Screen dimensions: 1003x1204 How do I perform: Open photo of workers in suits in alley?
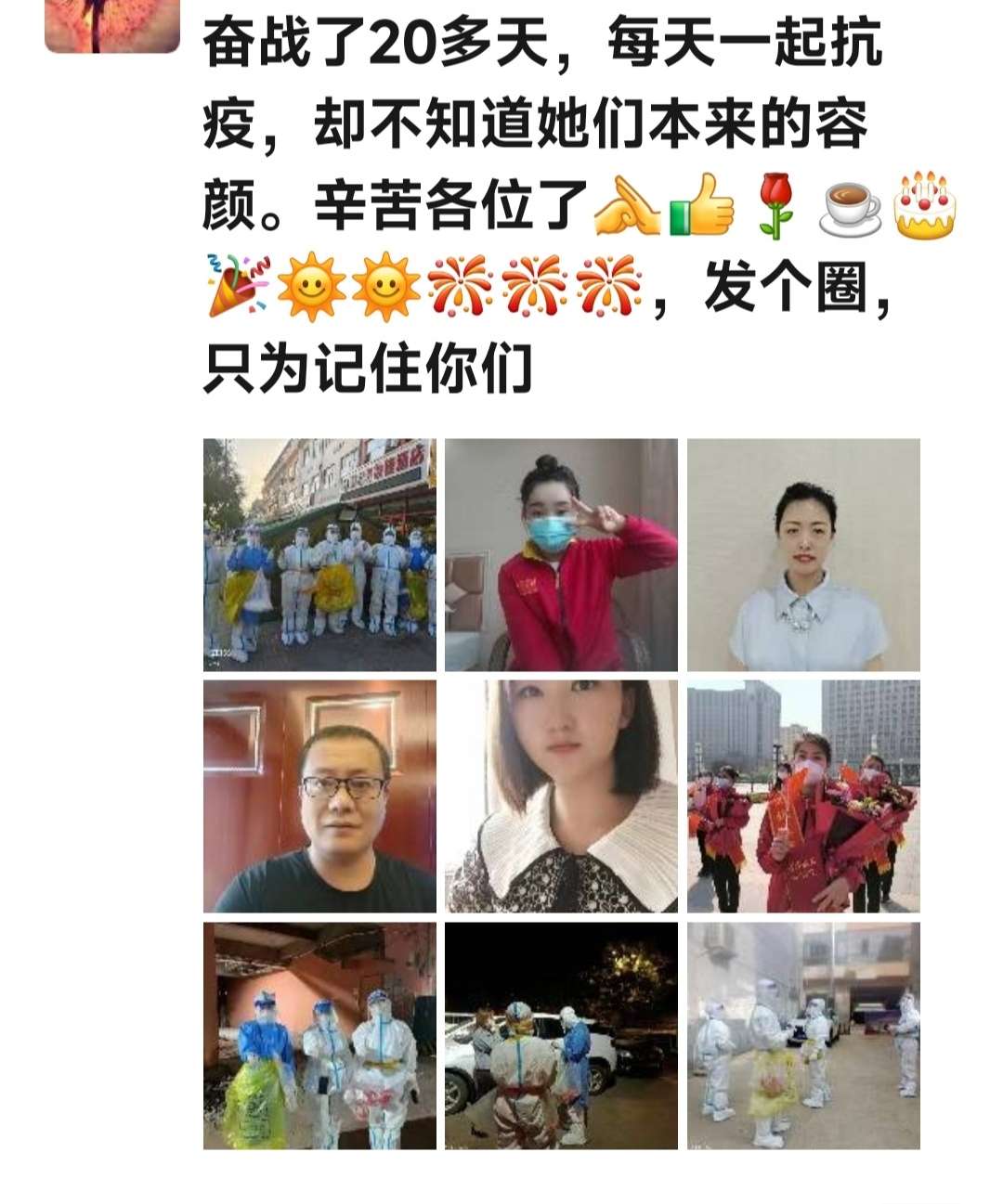(803, 1035)
